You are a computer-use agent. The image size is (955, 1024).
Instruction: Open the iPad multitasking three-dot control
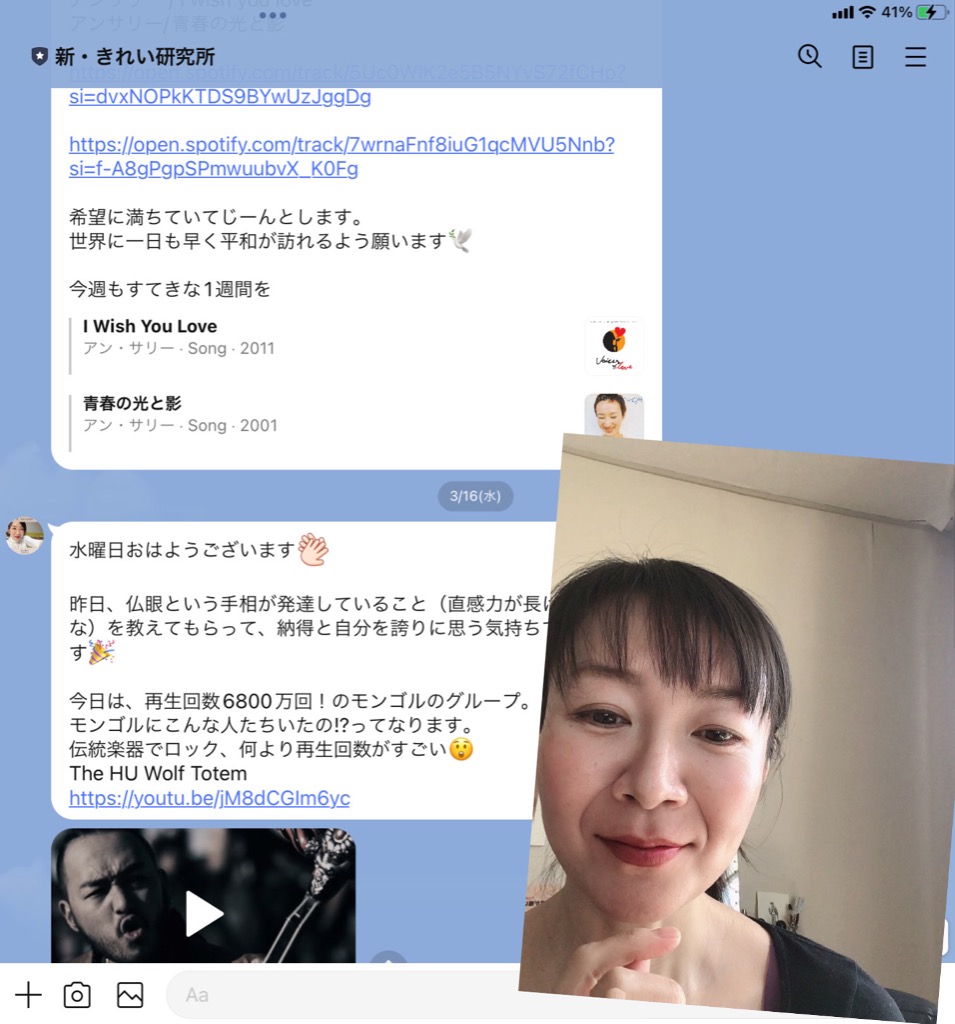pyautogui.click(x=272, y=16)
